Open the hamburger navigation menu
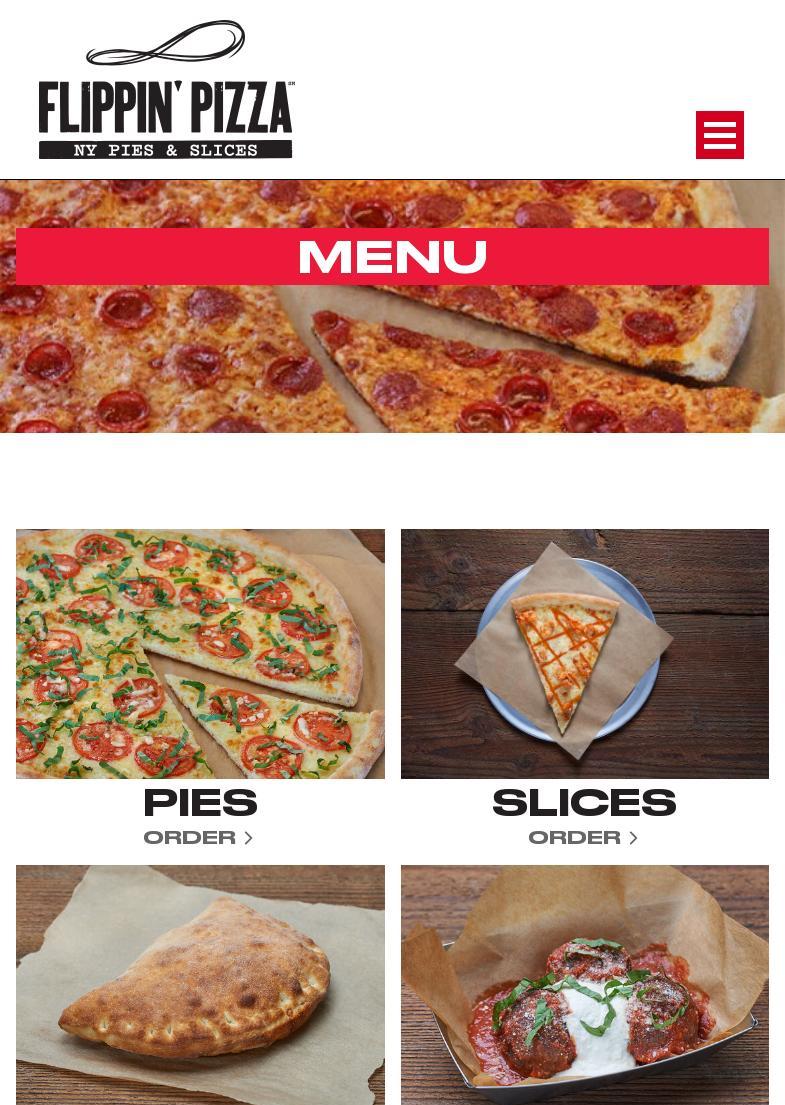Screen dimensions: 785x1105 tap(719, 135)
